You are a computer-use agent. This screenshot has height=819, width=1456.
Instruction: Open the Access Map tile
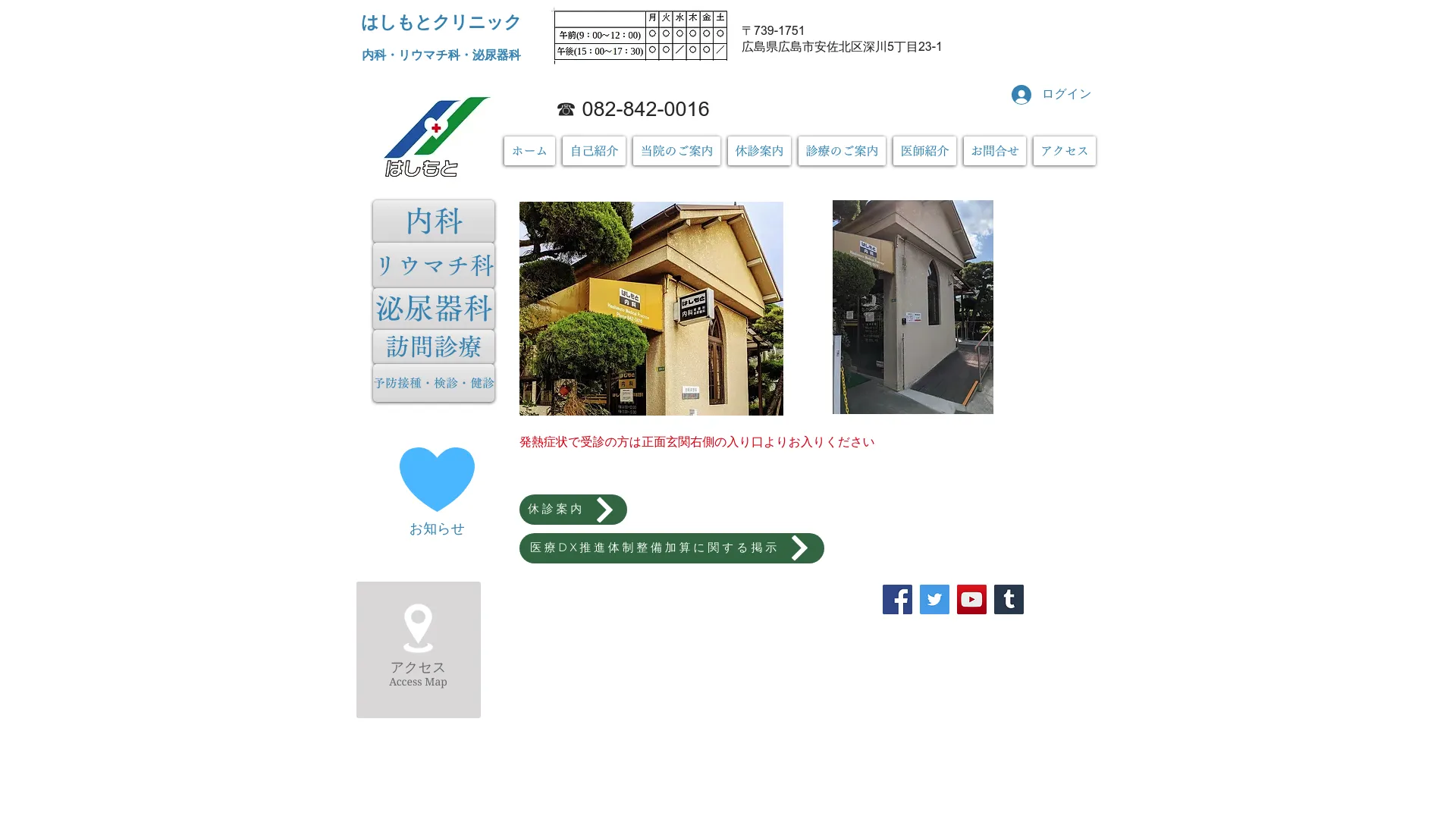(419, 650)
